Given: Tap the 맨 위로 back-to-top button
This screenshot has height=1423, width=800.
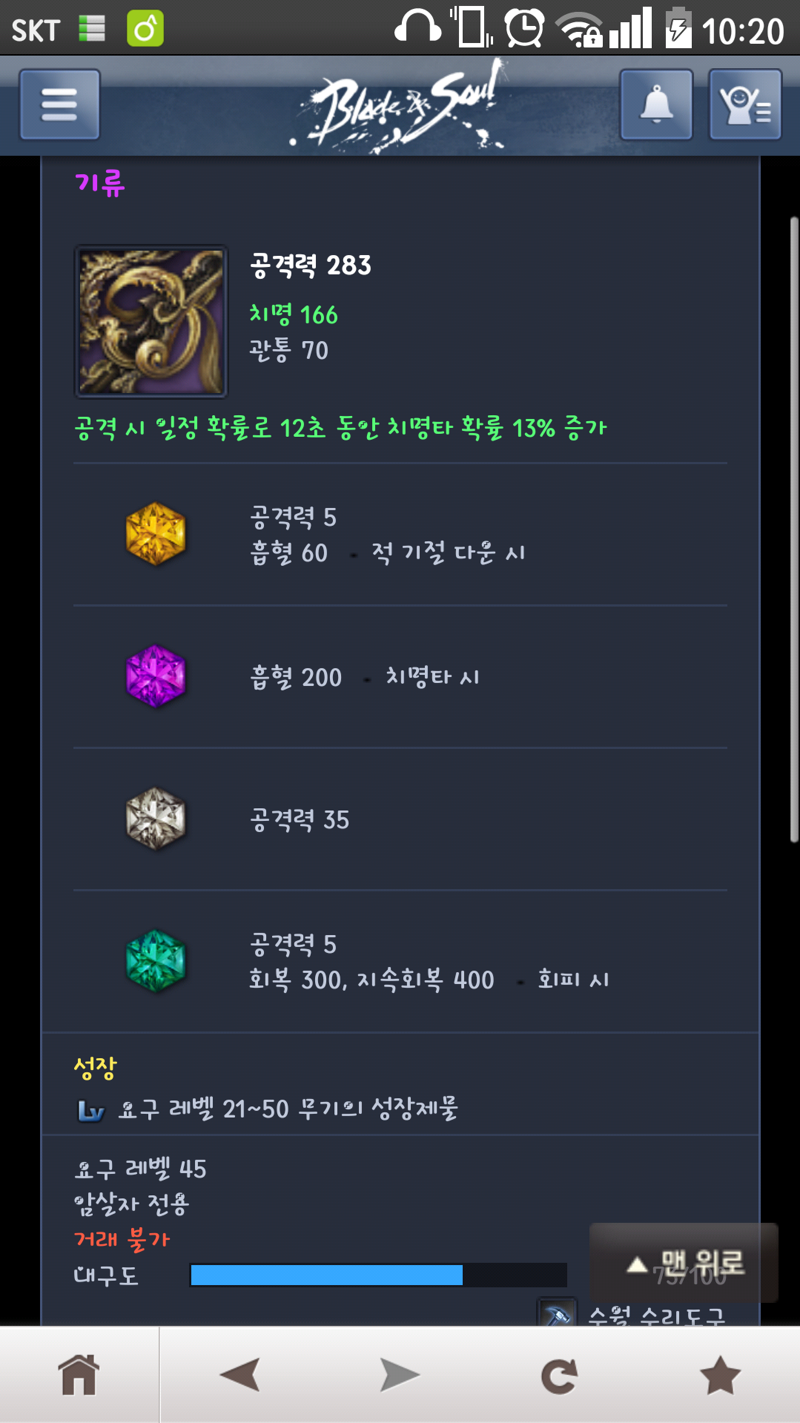Looking at the screenshot, I should pos(684,1263).
